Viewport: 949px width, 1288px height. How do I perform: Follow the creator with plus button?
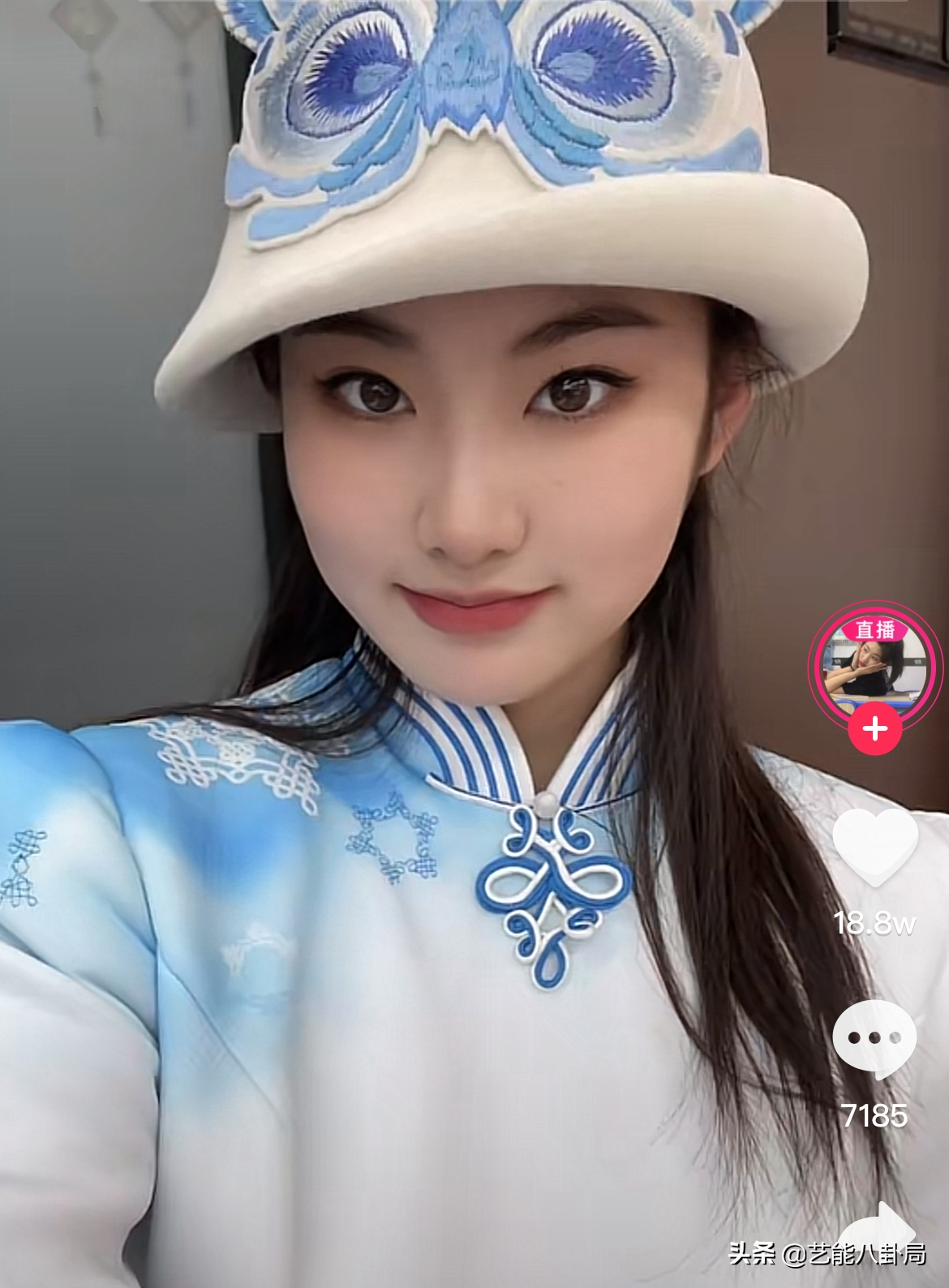(874, 729)
